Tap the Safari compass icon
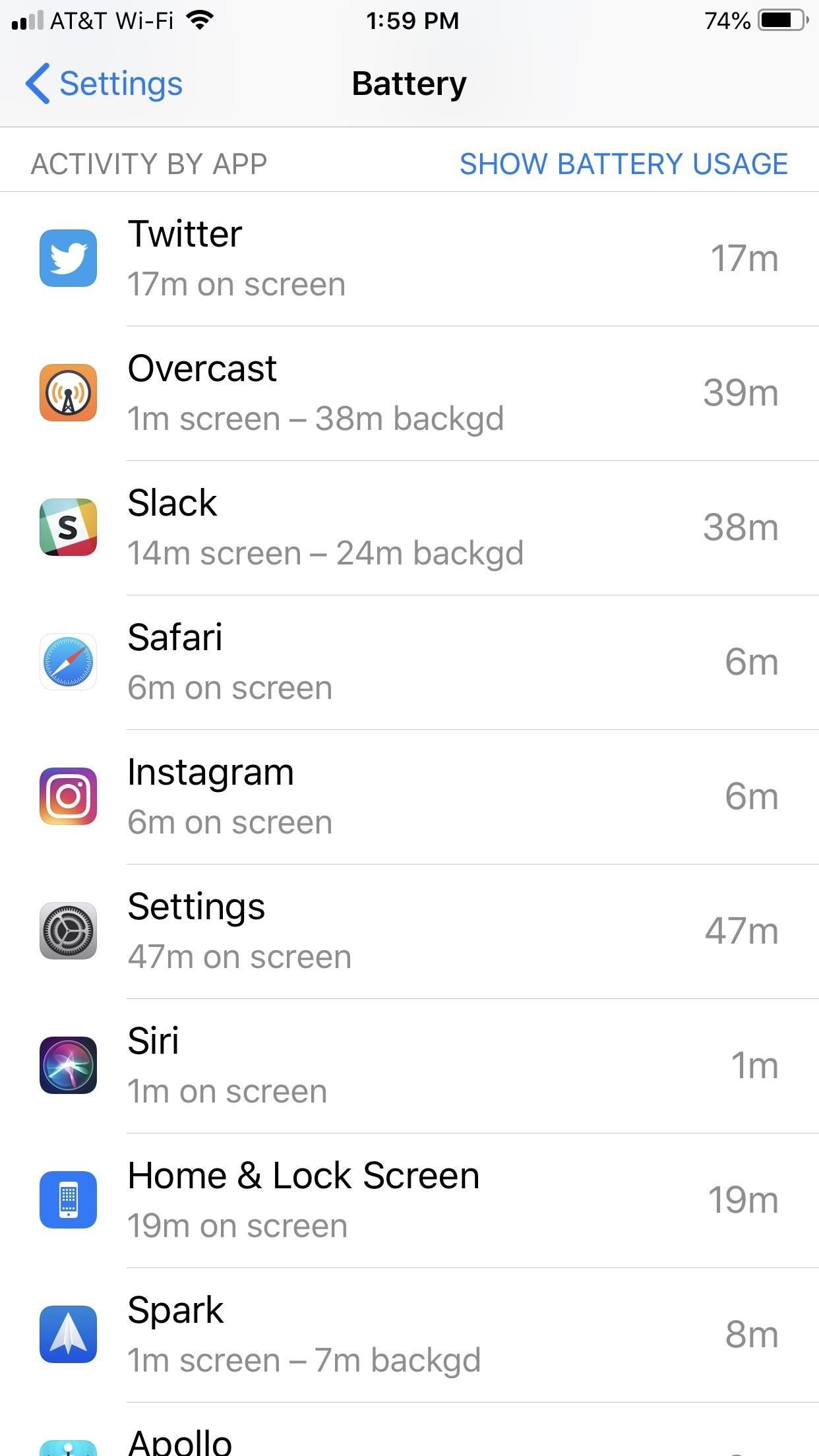The height and width of the screenshot is (1456, 819). point(68,663)
